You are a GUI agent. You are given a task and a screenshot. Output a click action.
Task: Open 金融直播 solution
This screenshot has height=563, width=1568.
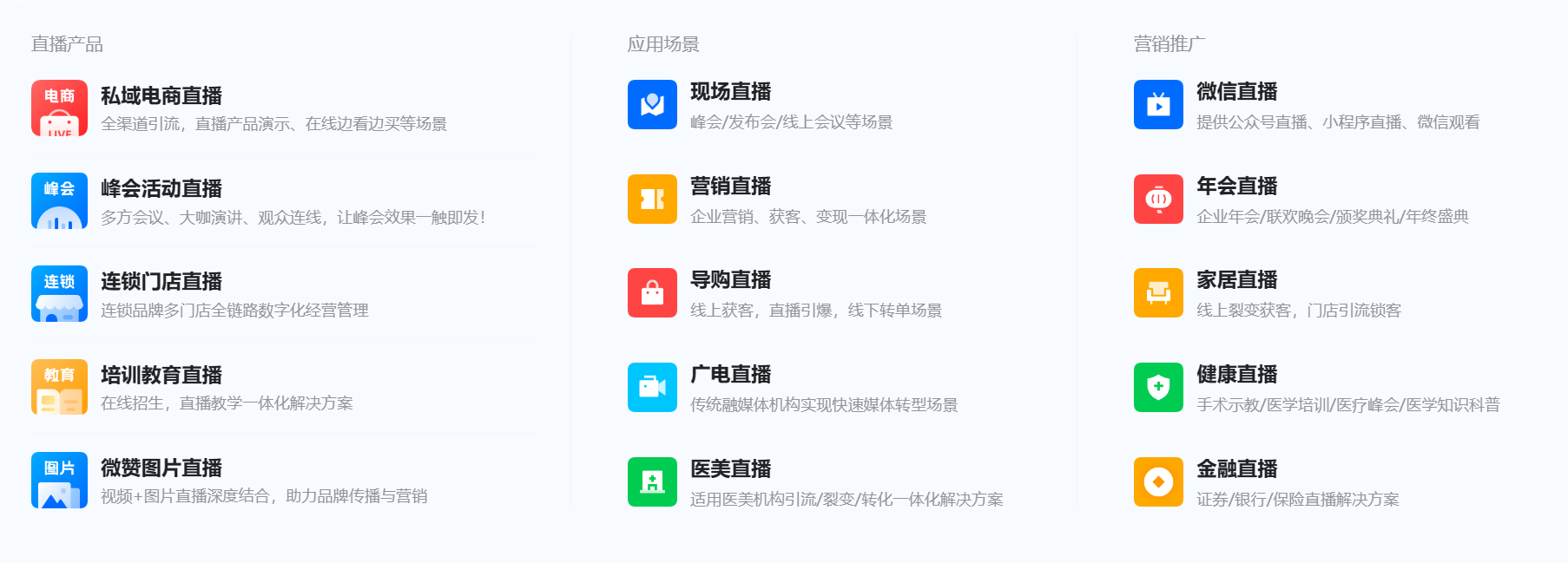click(x=1236, y=469)
